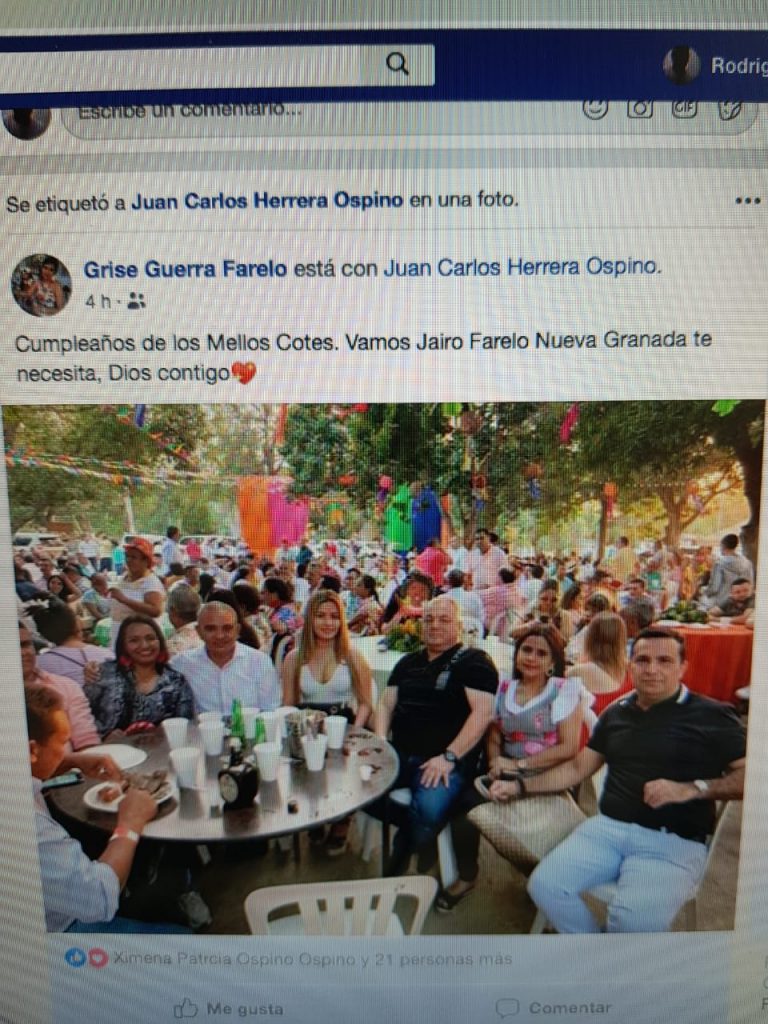Open Grise Guerra Farelo's profile name
The image size is (768, 1024).
[x=185, y=268]
